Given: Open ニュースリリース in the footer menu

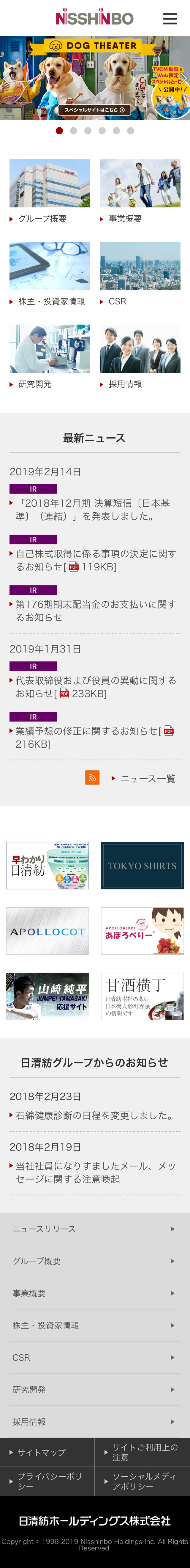Looking at the screenshot, I should pos(94,1228).
